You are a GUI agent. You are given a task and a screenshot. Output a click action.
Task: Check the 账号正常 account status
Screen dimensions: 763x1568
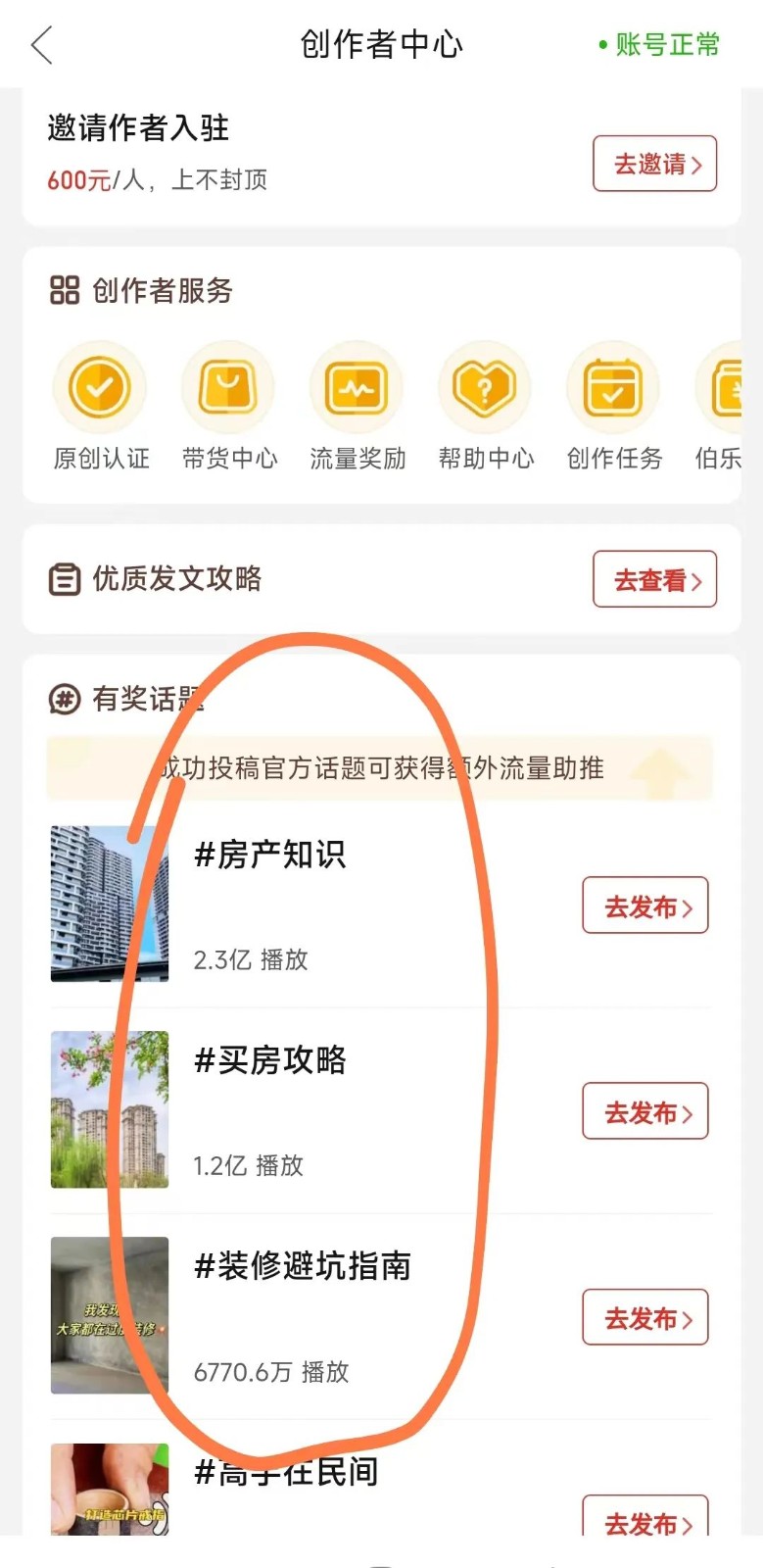point(660,45)
